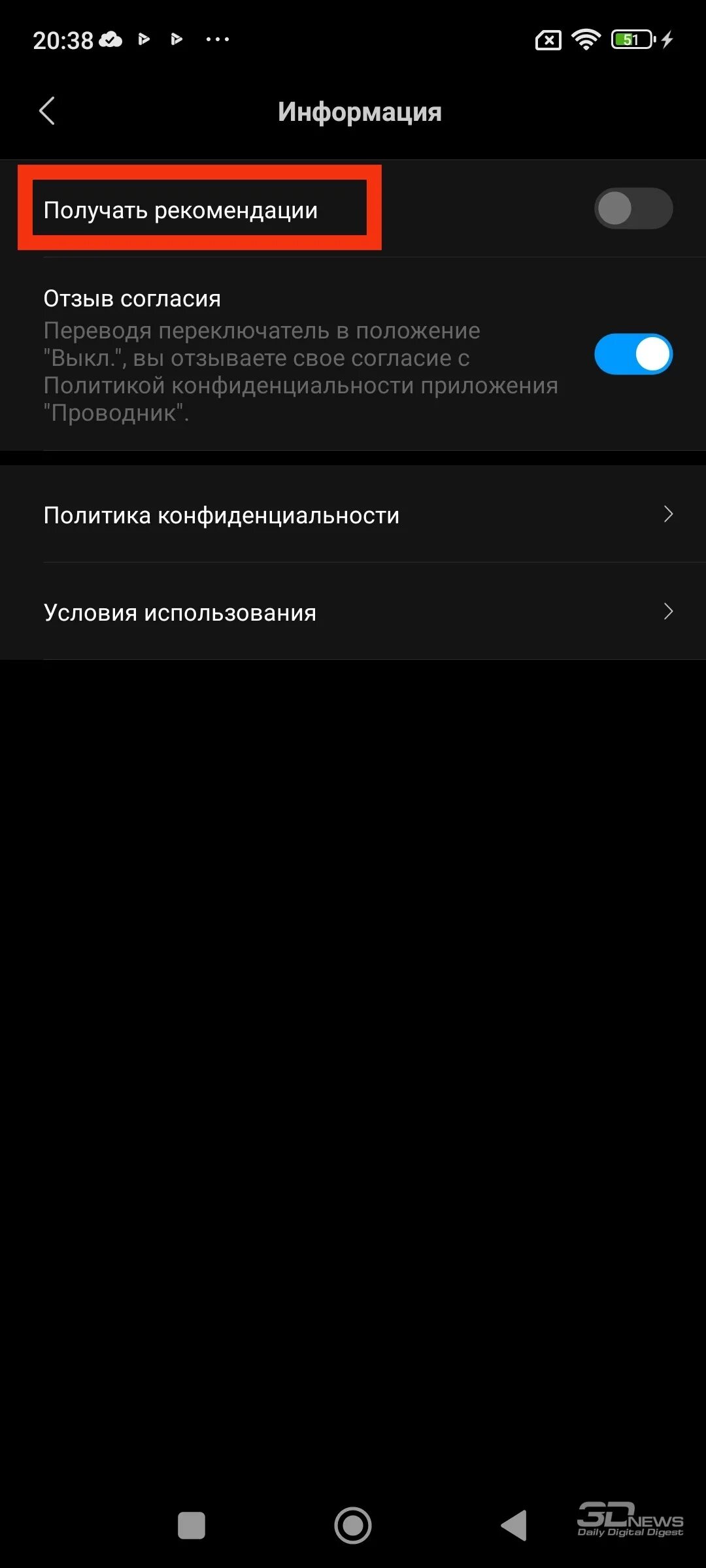Go back from the Информация screen

(x=47, y=111)
